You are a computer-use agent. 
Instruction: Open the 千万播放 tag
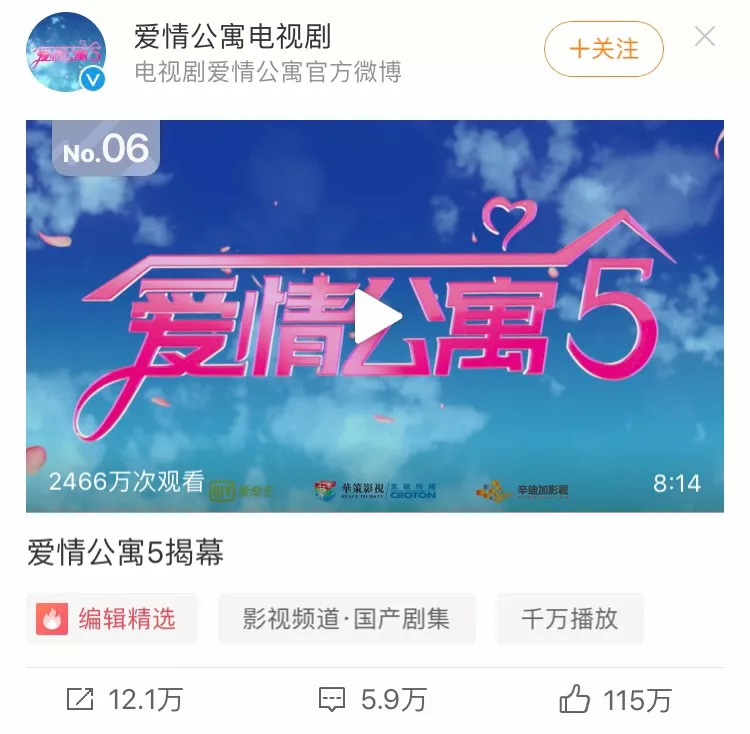pyautogui.click(x=570, y=618)
